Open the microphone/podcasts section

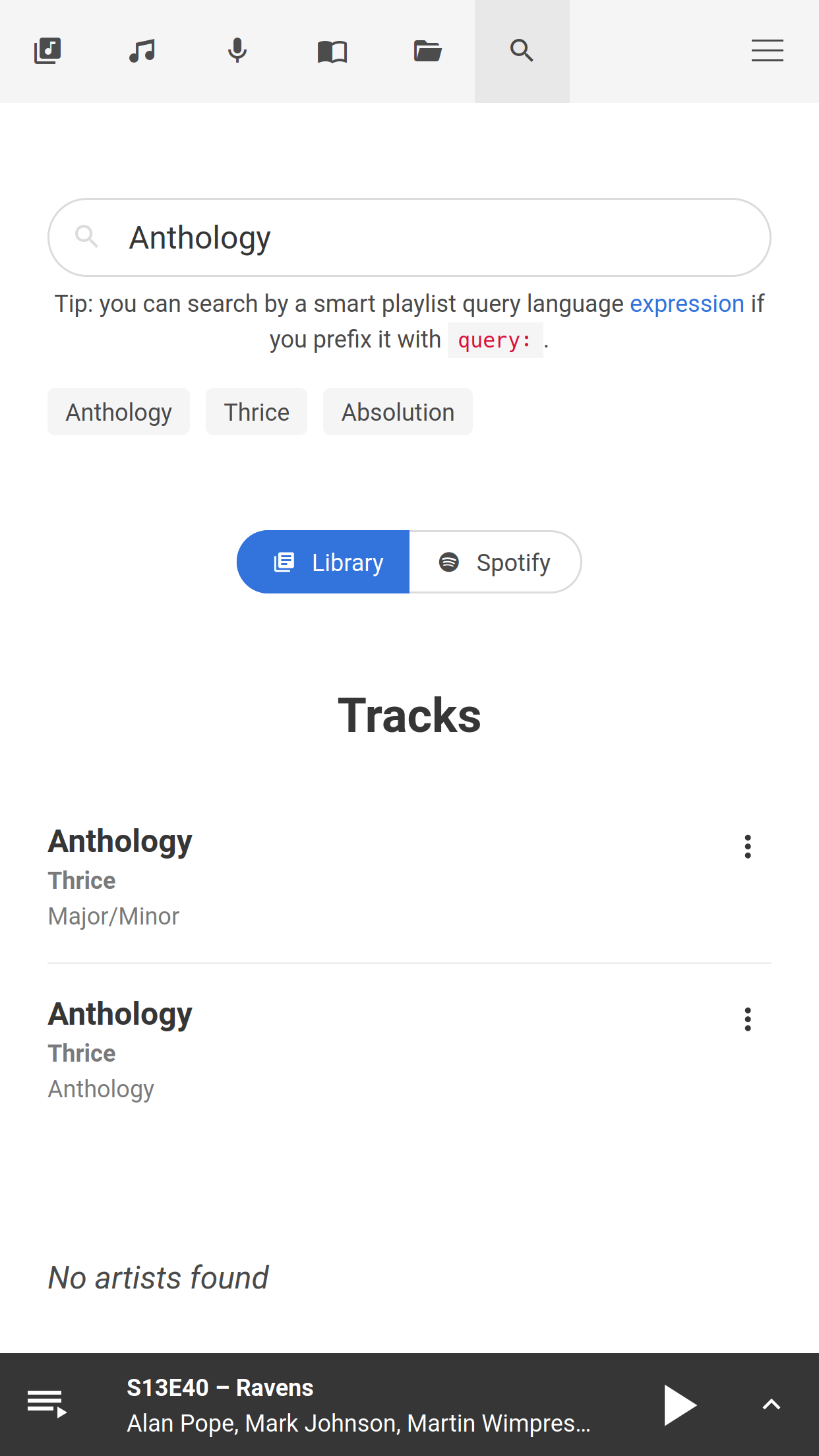[x=237, y=50]
